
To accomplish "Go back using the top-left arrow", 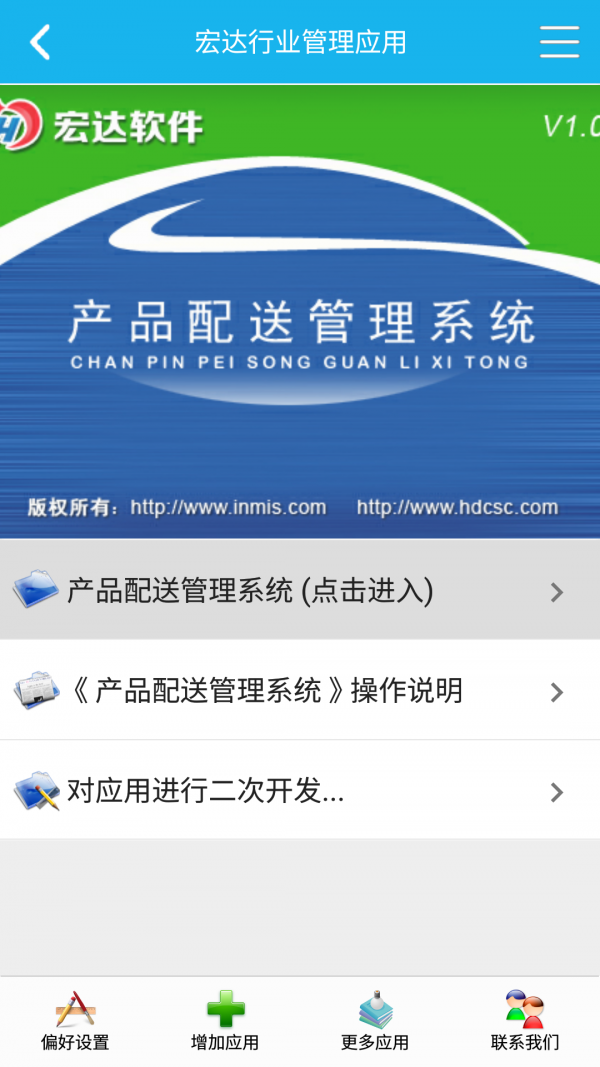I will 40,42.
